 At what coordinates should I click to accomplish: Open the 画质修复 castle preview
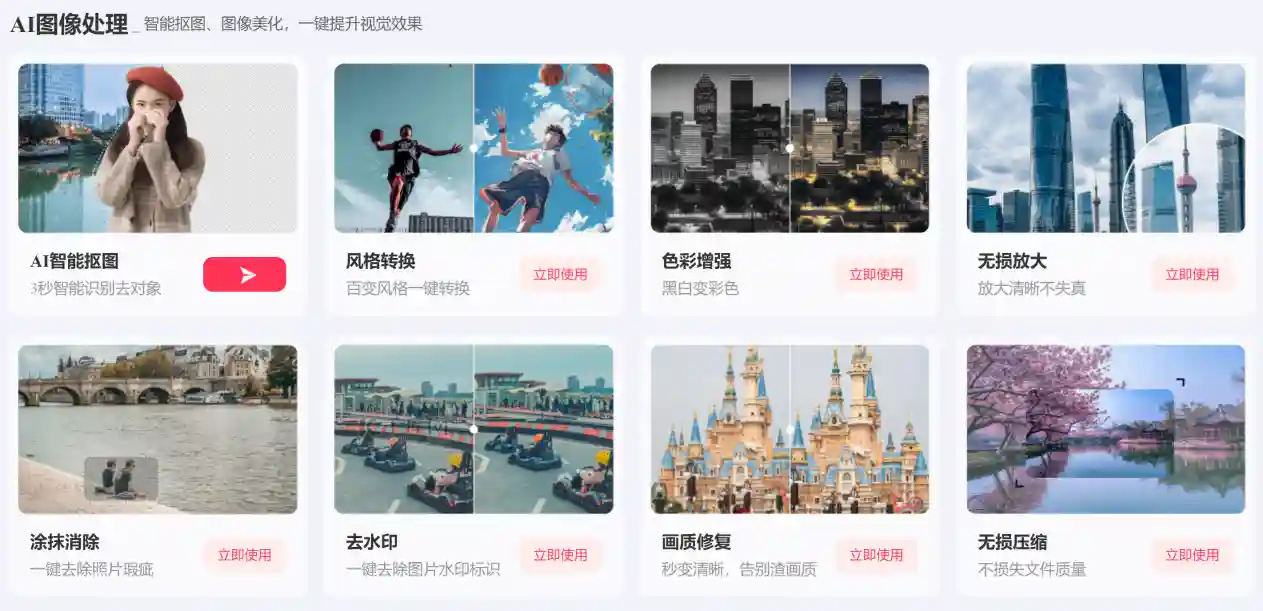789,429
